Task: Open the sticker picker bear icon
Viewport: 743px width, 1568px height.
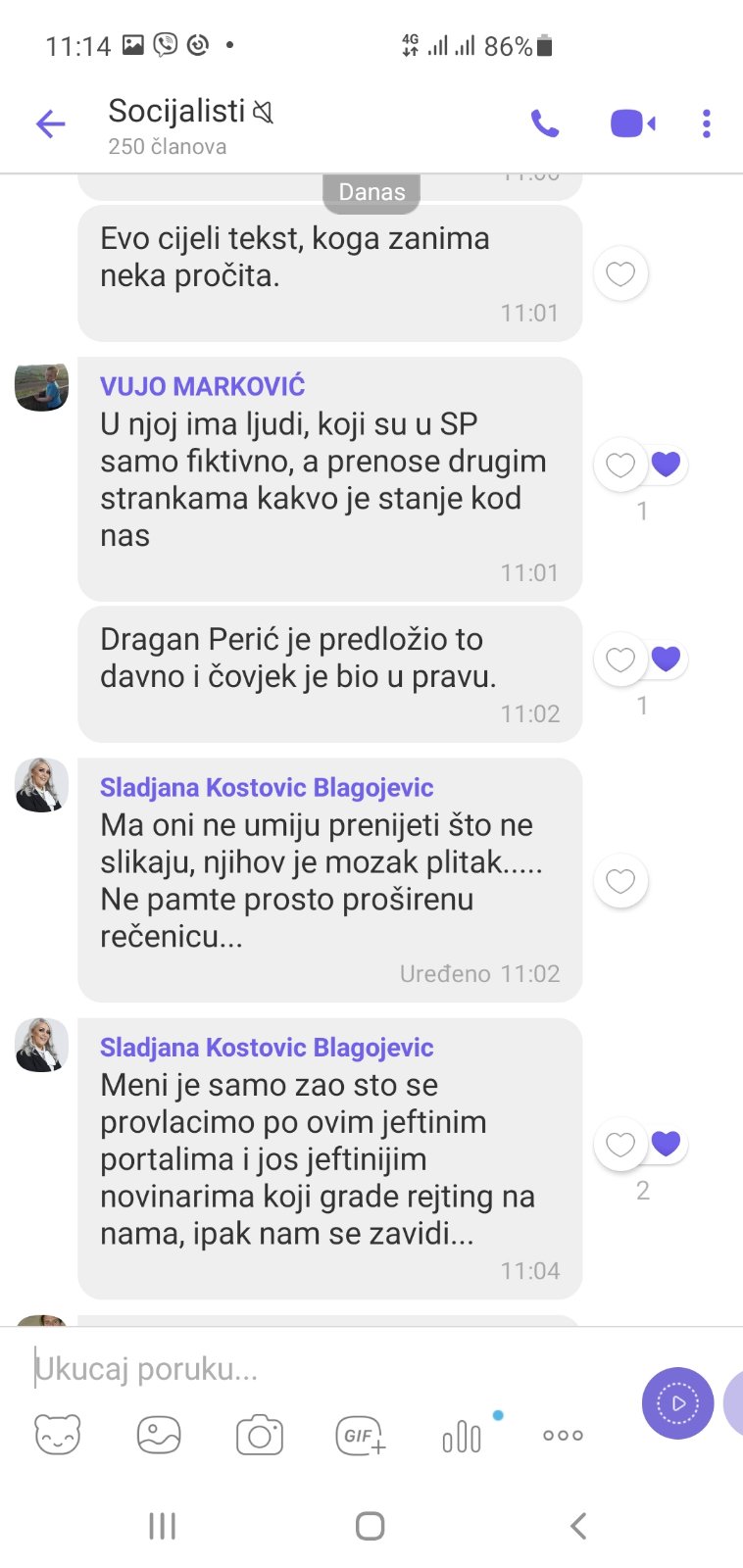Action: point(58,1436)
